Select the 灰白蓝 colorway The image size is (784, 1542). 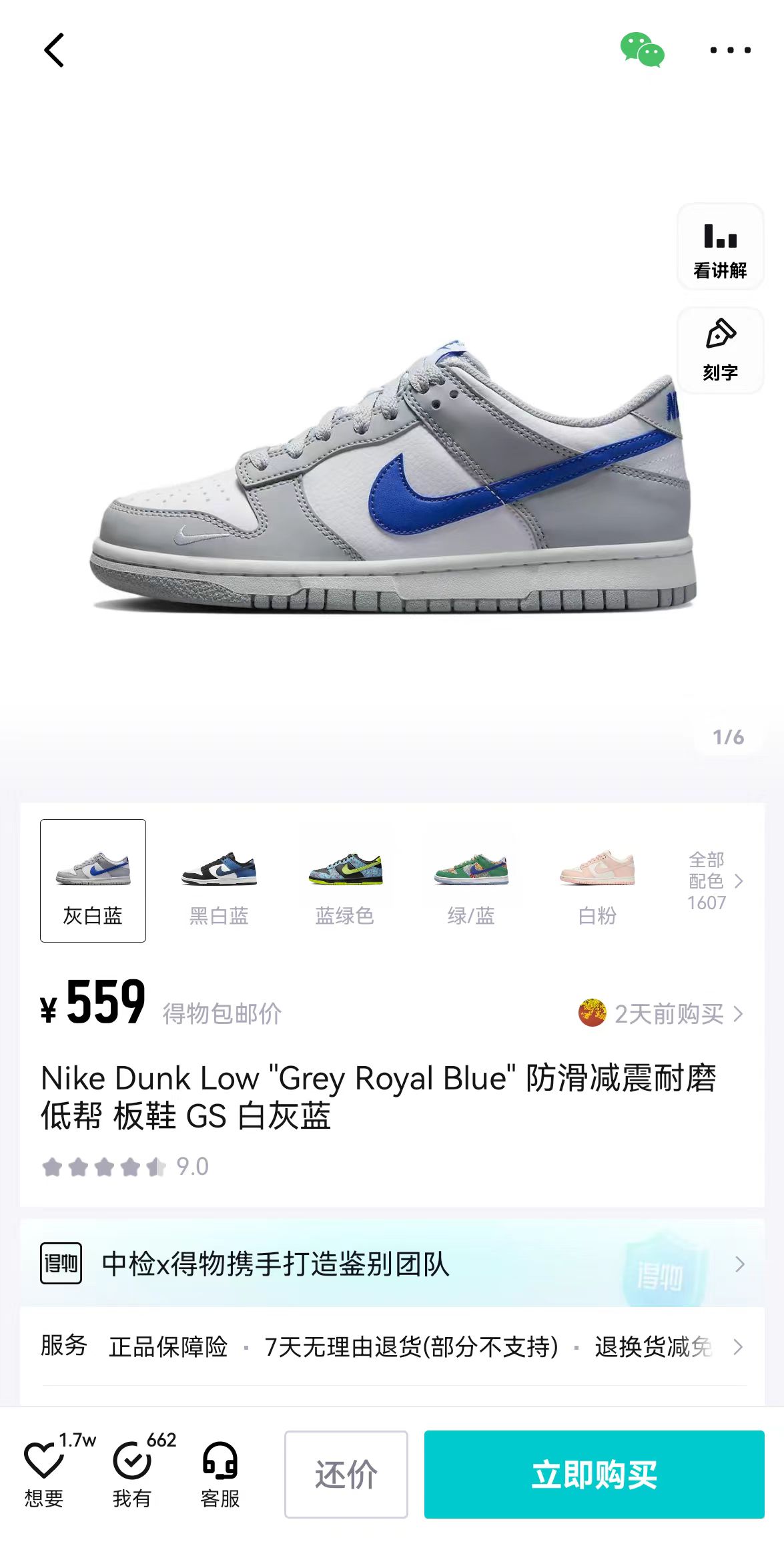point(93,881)
